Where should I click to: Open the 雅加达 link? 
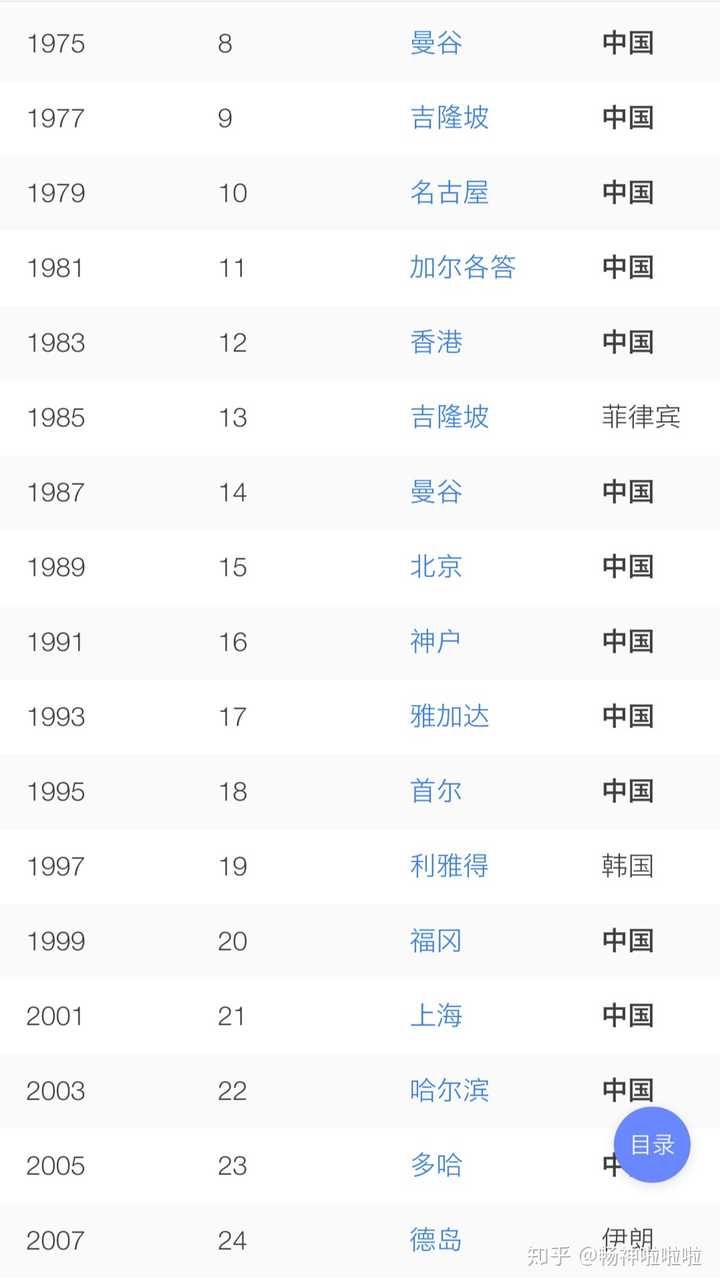point(449,716)
